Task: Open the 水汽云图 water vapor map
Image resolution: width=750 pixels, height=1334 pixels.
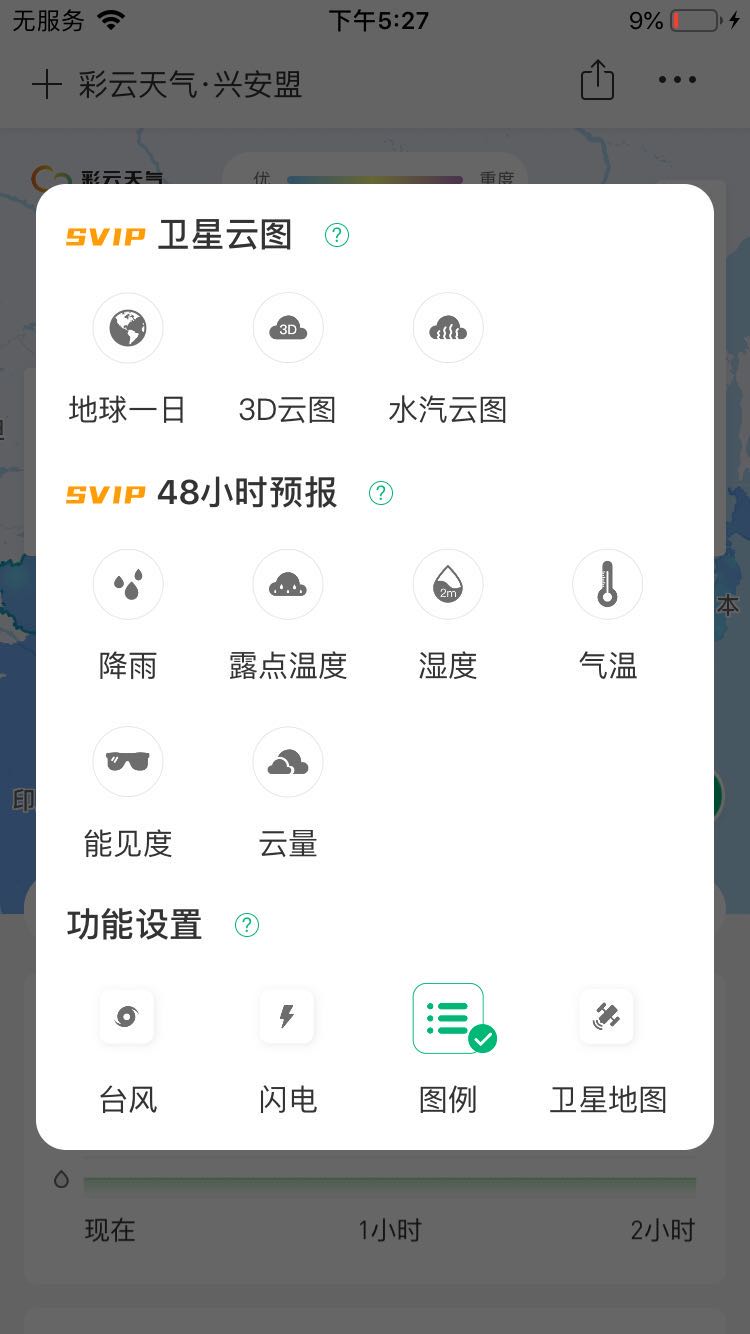Action: 448,328
